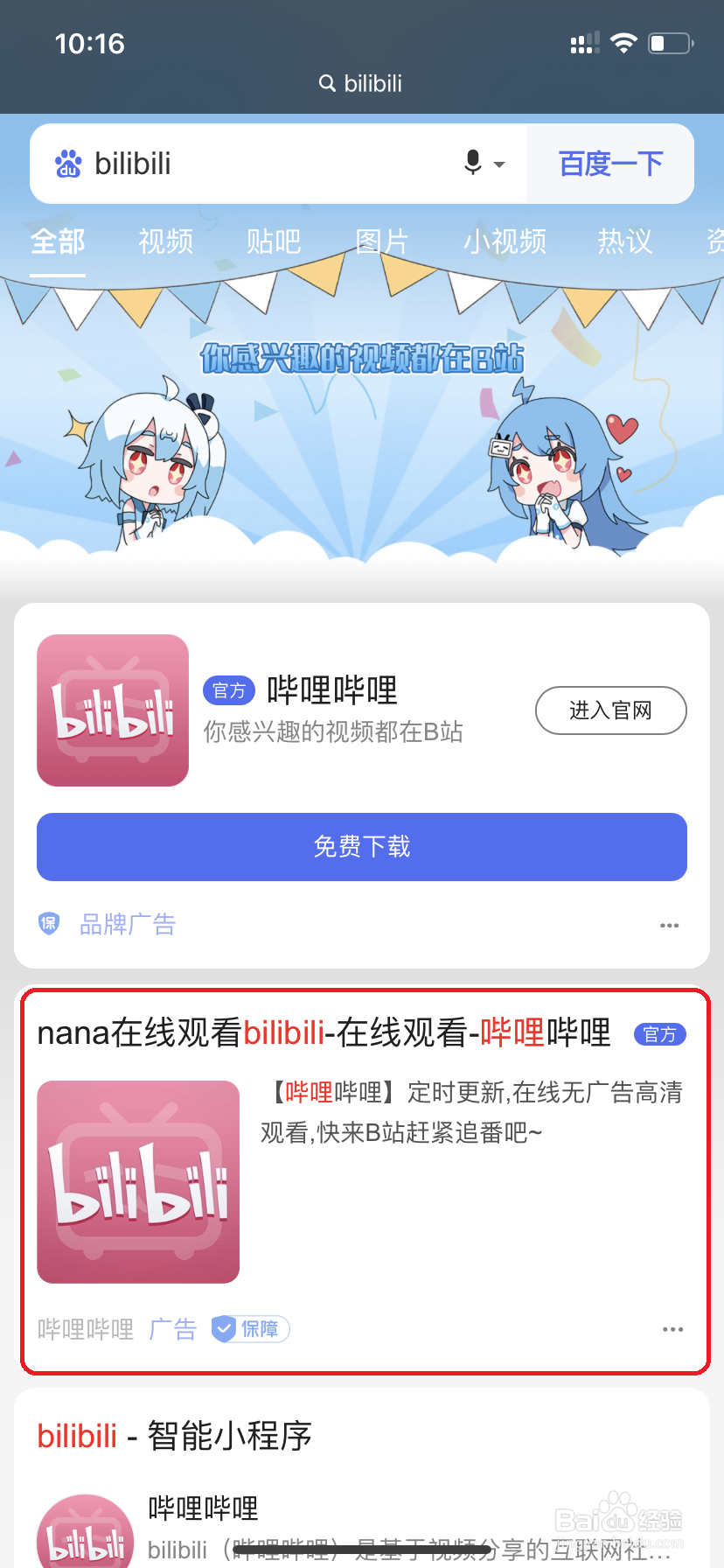Tap the 百度一下 search button
This screenshot has height=1568, width=724.
pos(609,163)
